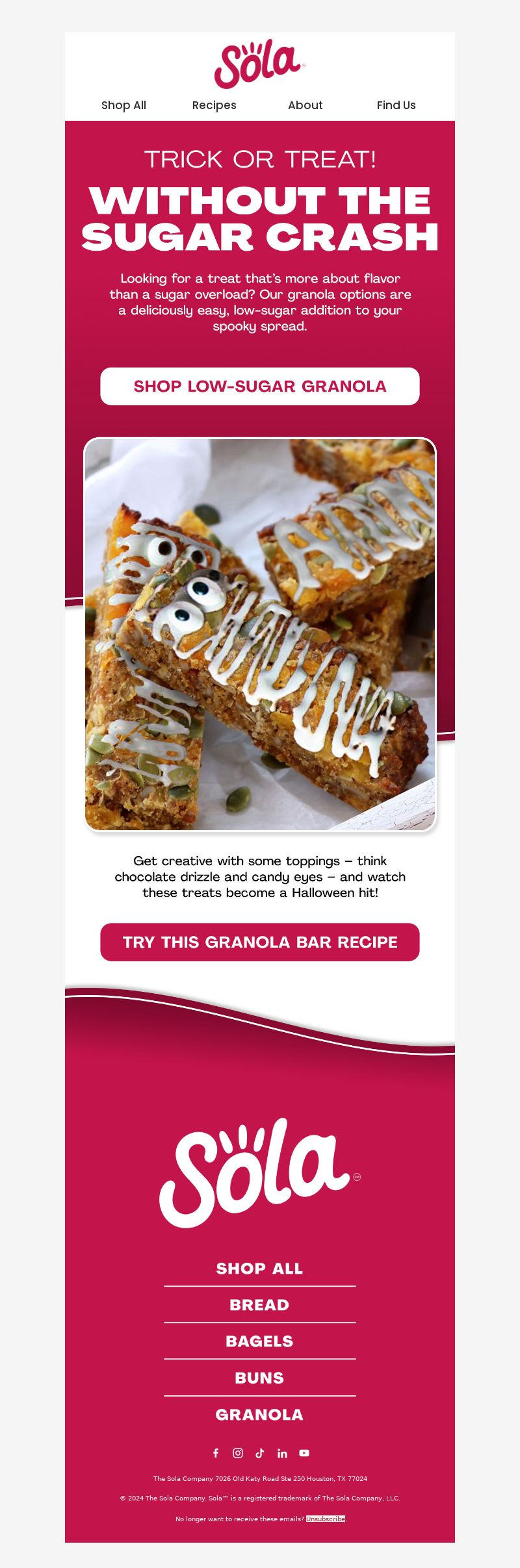The height and width of the screenshot is (1568, 520).
Task: Open BUNS from the footer menu
Action: (259, 1378)
